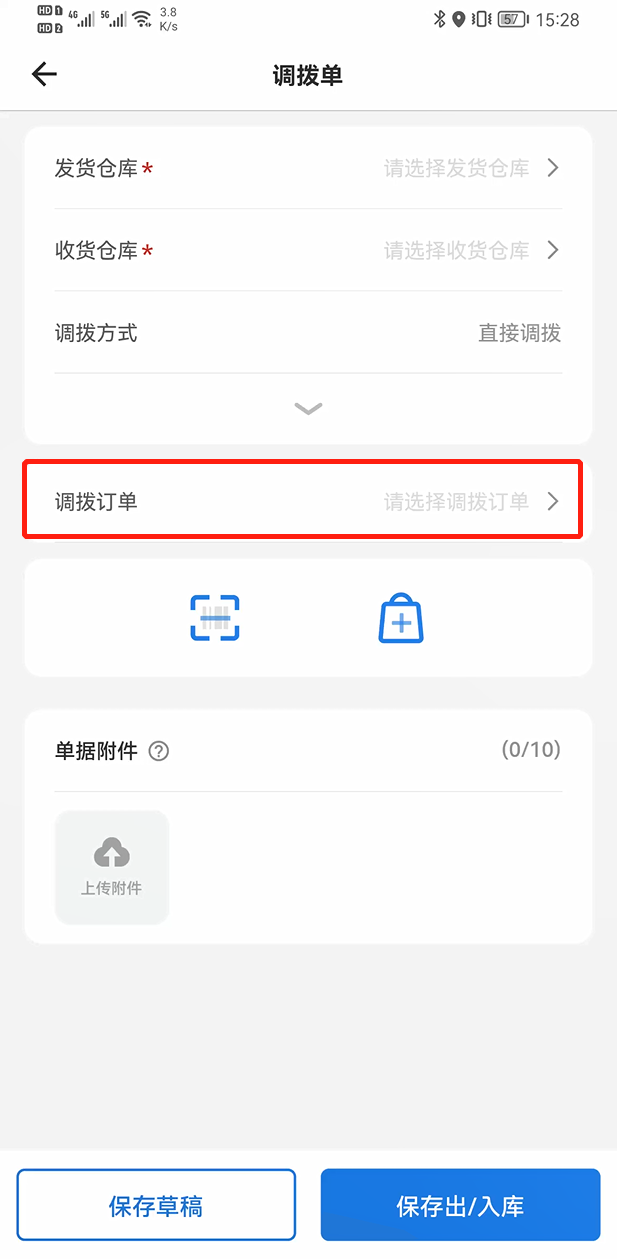This screenshot has height=1259, width=617.
Task: Open the 调拨方式 transfer method row
Action: click(308, 333)
